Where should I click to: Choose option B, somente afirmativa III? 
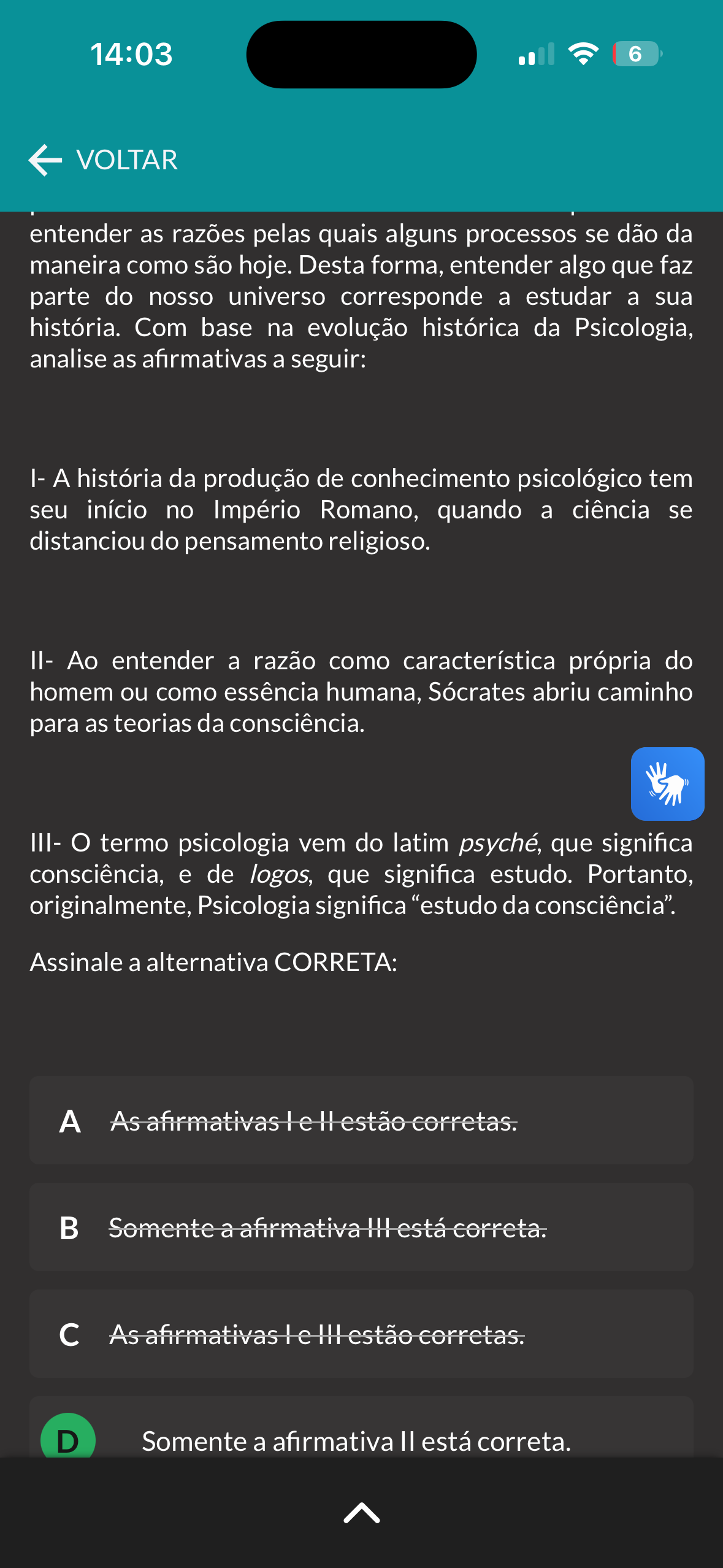(x=361, y=1227)
